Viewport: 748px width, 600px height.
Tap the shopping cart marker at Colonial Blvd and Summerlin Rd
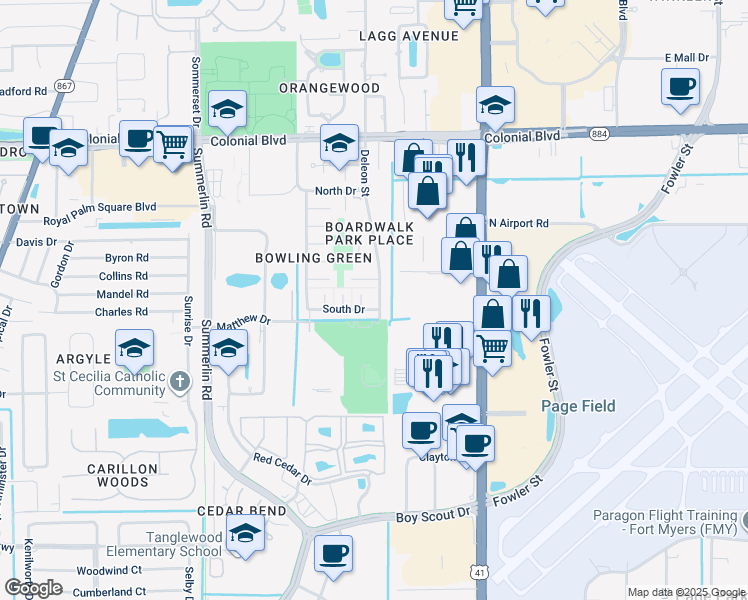pyautogui.click(x=173, y=148)
